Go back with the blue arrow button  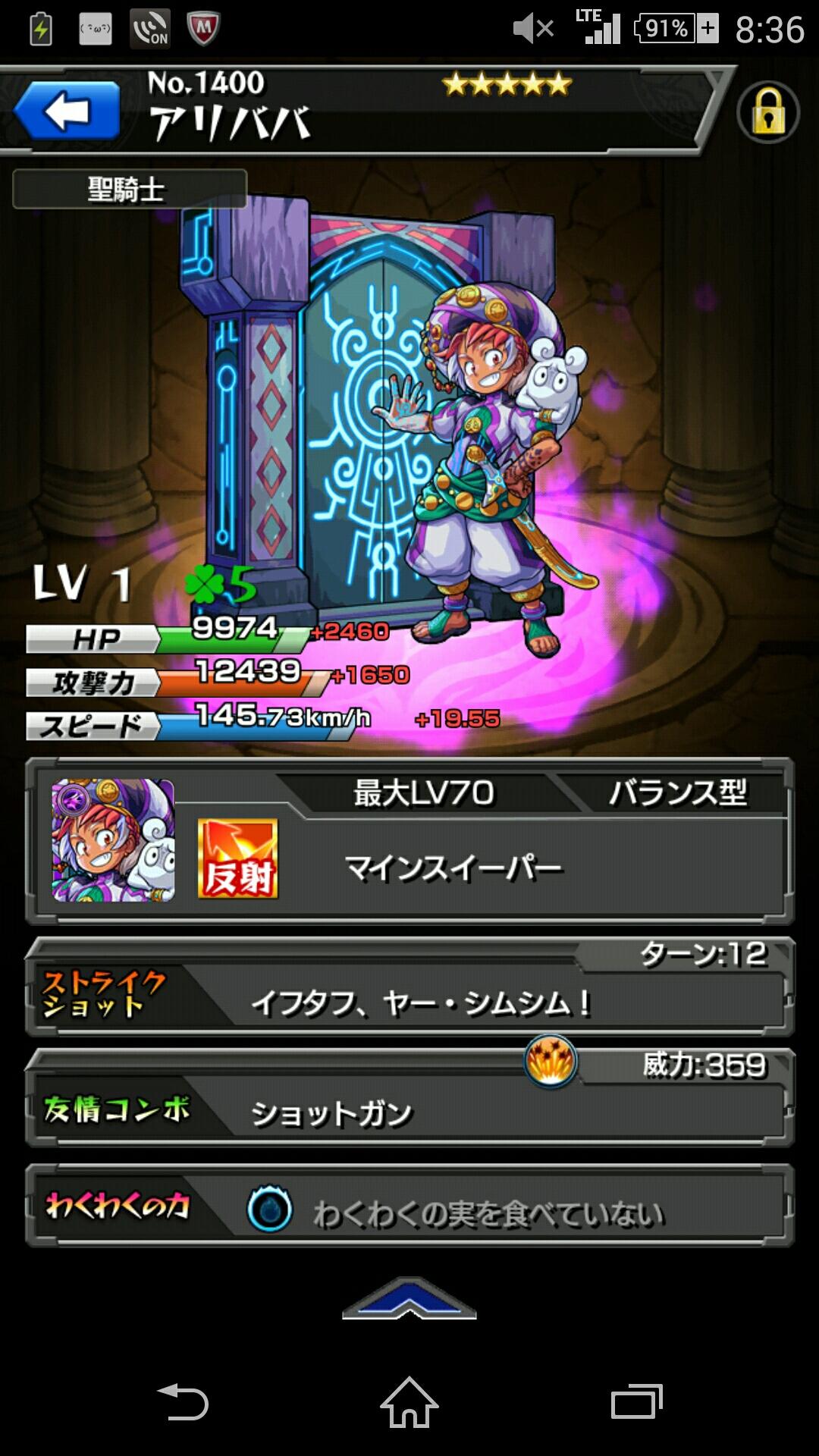[x=67, y=111]
